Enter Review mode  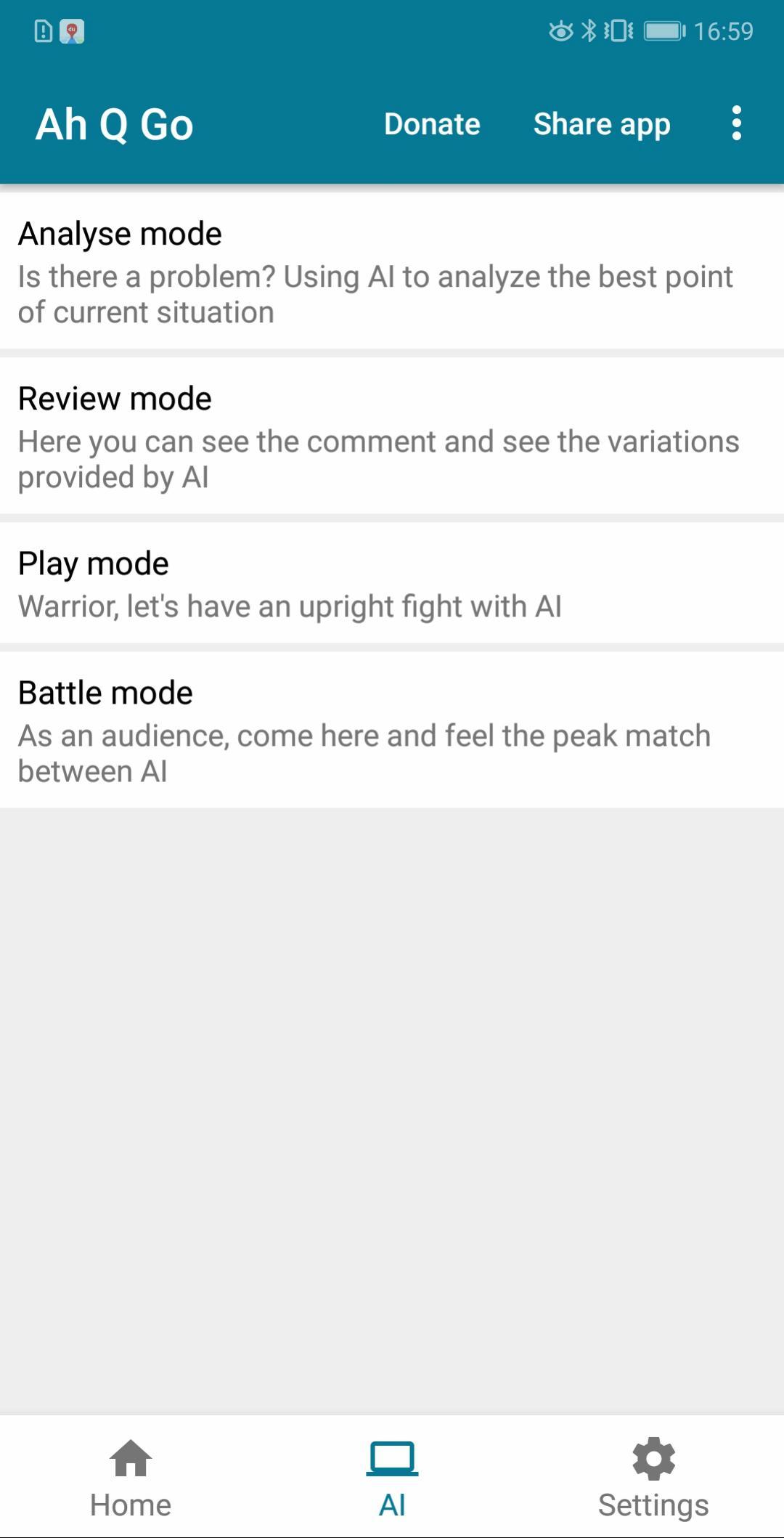[x=392, y=436]
